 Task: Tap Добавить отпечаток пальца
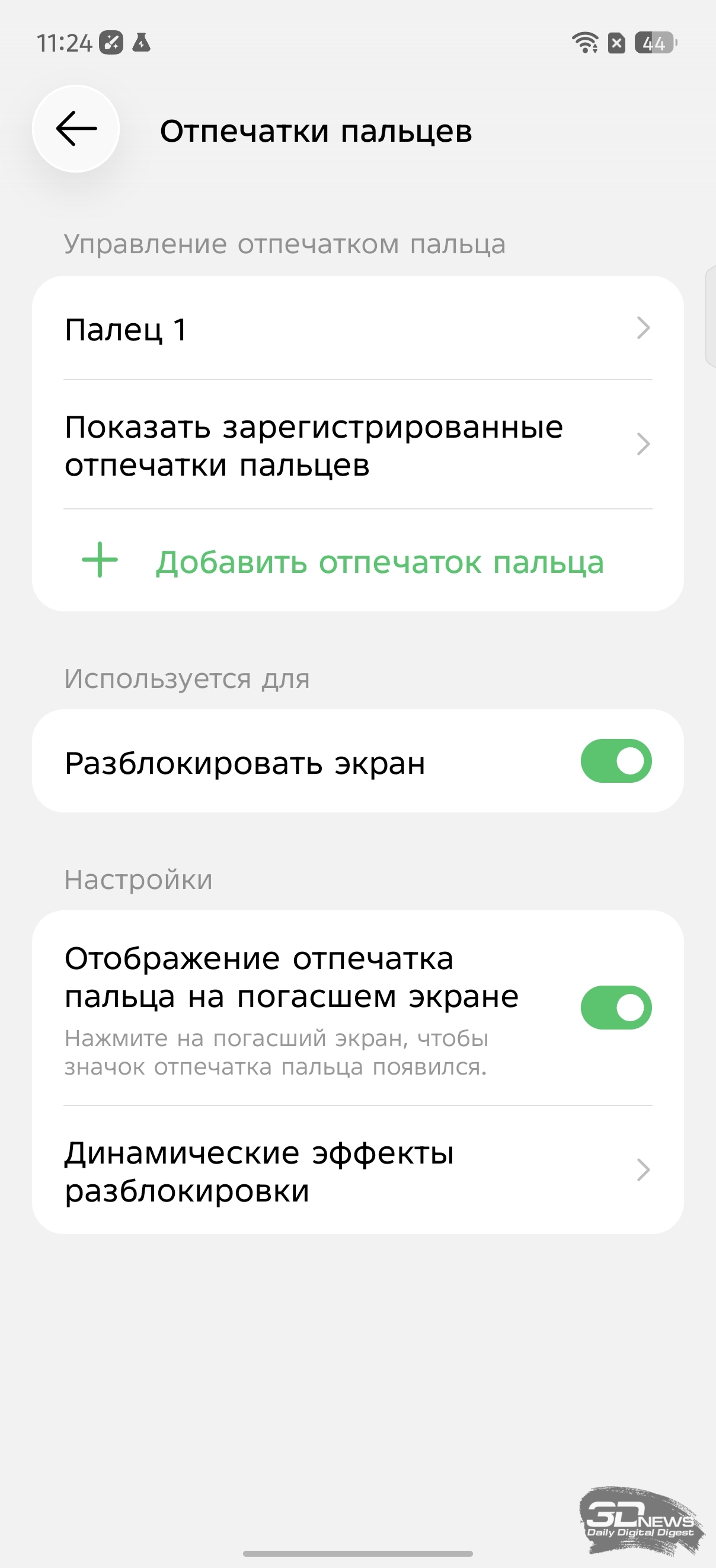point(357,561)
